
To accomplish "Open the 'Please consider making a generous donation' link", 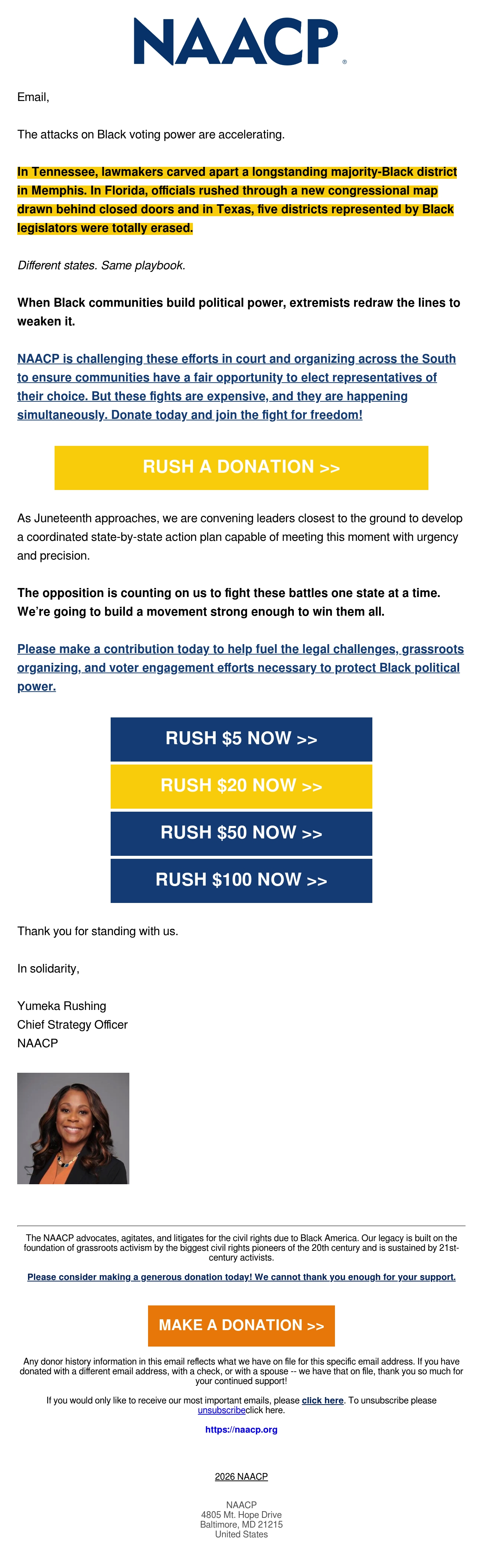I will pos(241,1277).
